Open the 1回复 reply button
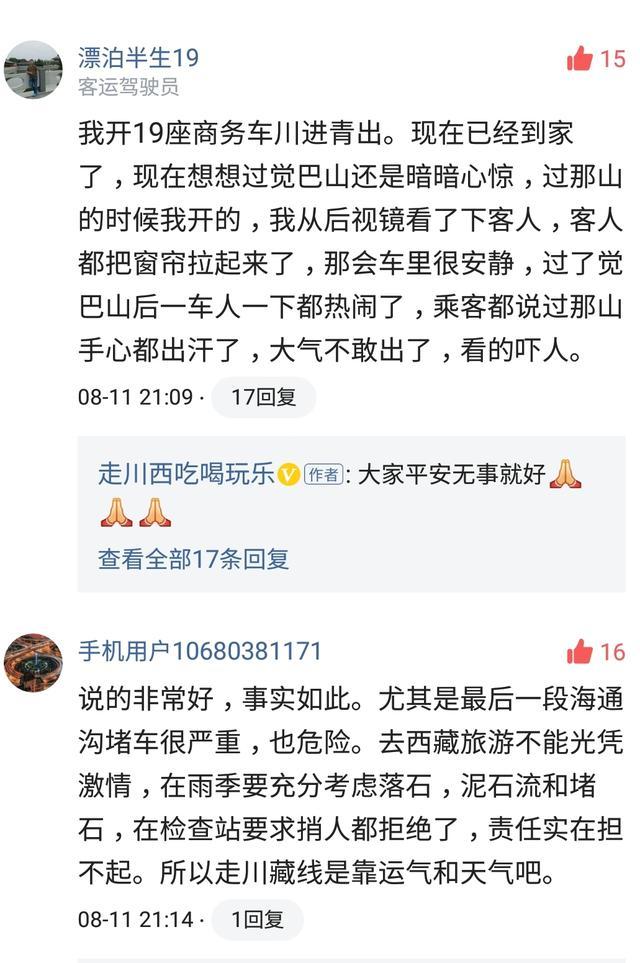 257,917
